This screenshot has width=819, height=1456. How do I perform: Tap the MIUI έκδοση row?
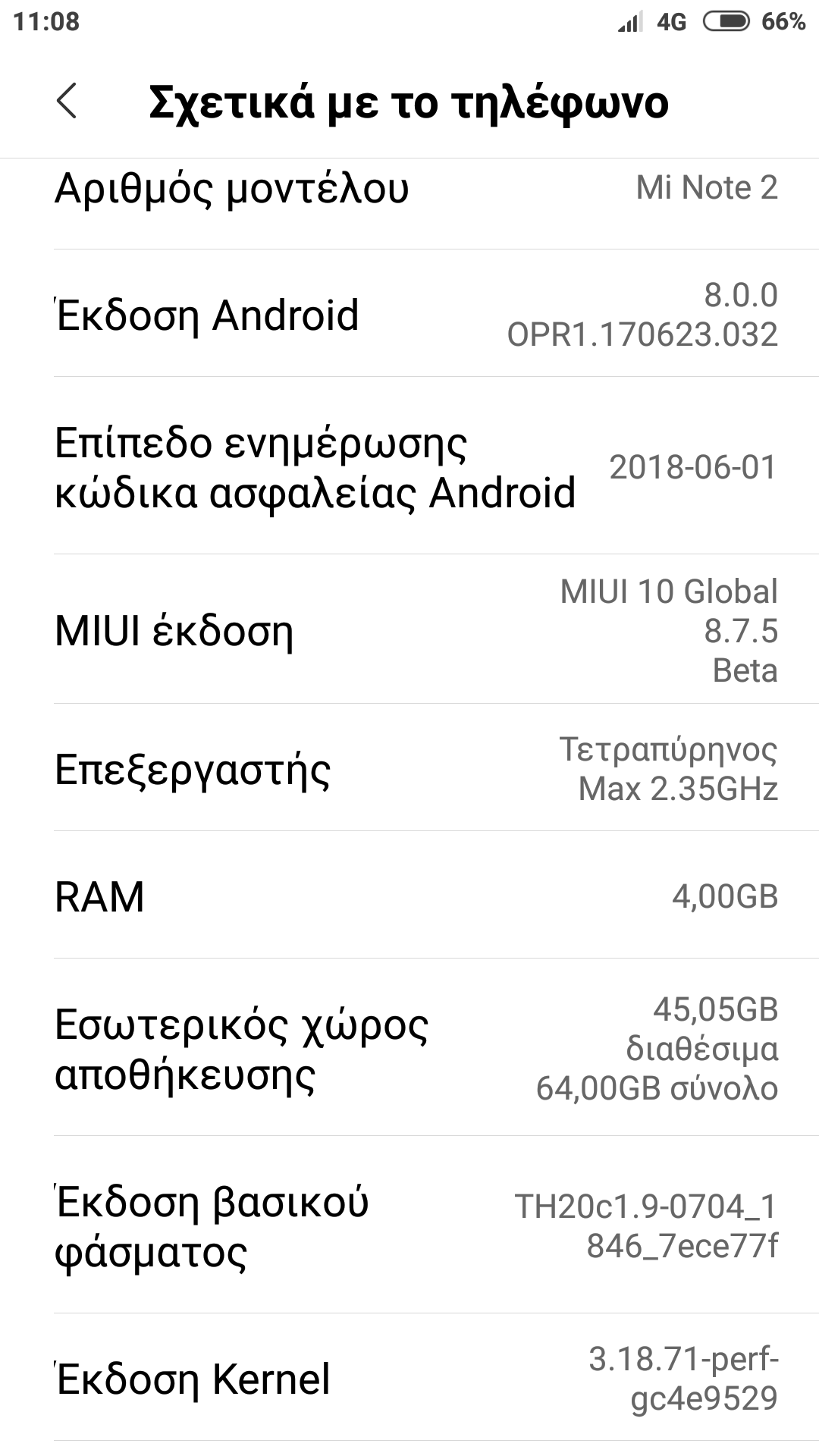click(x=409, y=630)
